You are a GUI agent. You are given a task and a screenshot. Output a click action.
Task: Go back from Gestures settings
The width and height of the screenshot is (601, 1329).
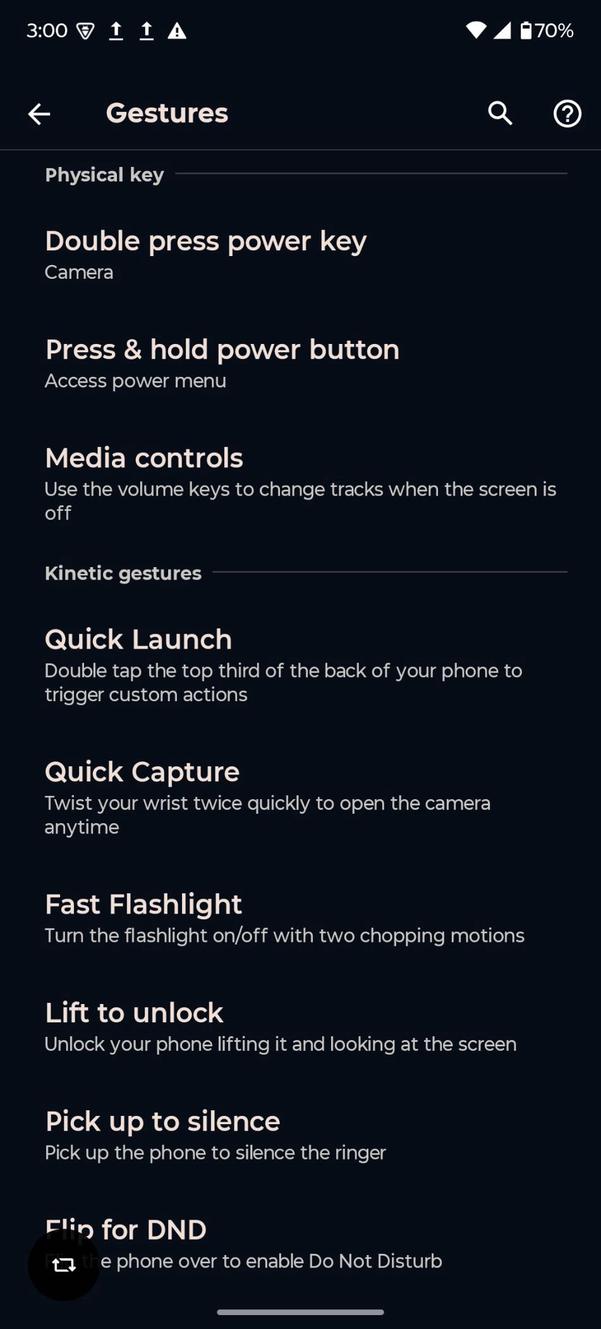[x=39, y=114]
